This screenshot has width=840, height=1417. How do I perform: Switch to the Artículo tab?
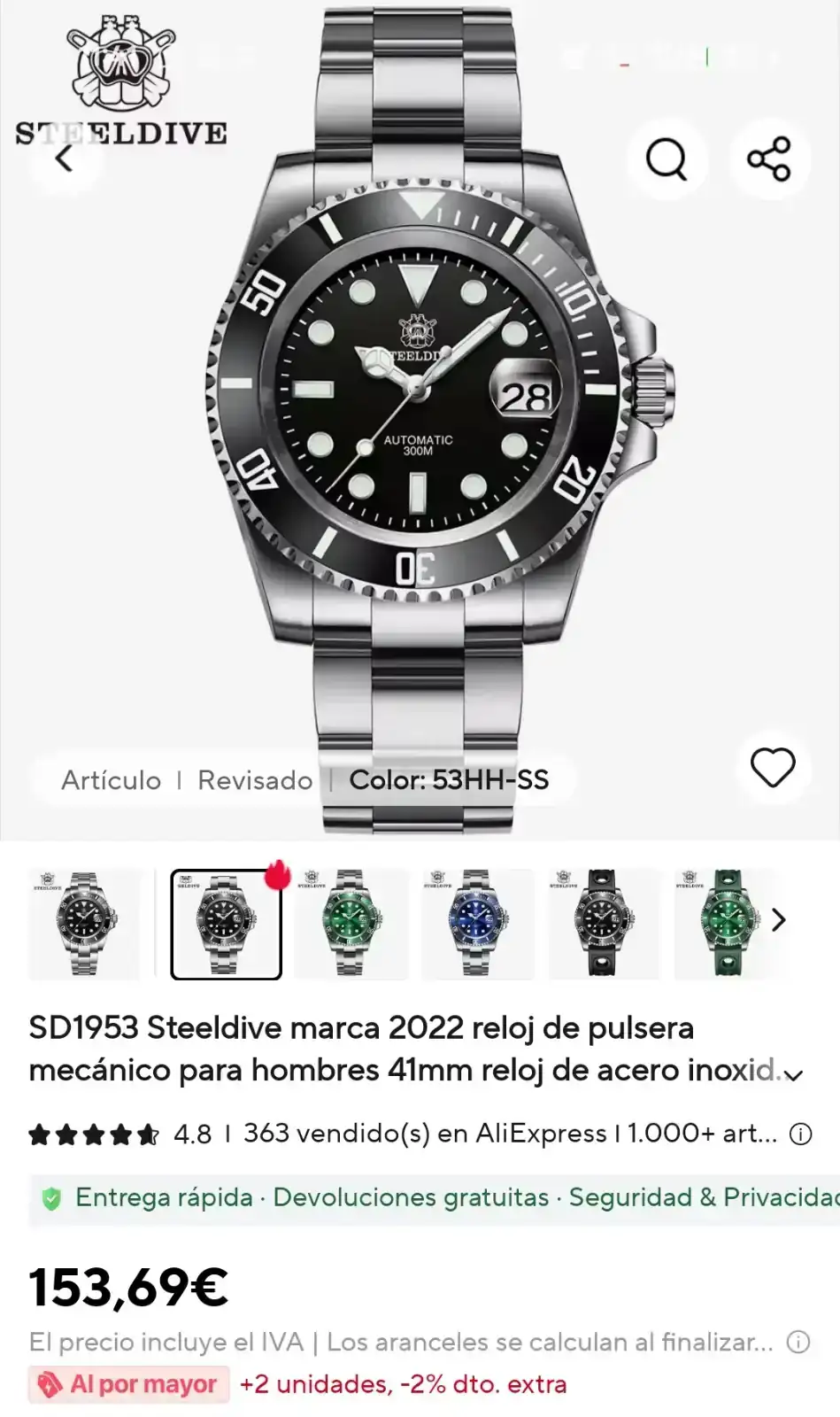(112, 780)
